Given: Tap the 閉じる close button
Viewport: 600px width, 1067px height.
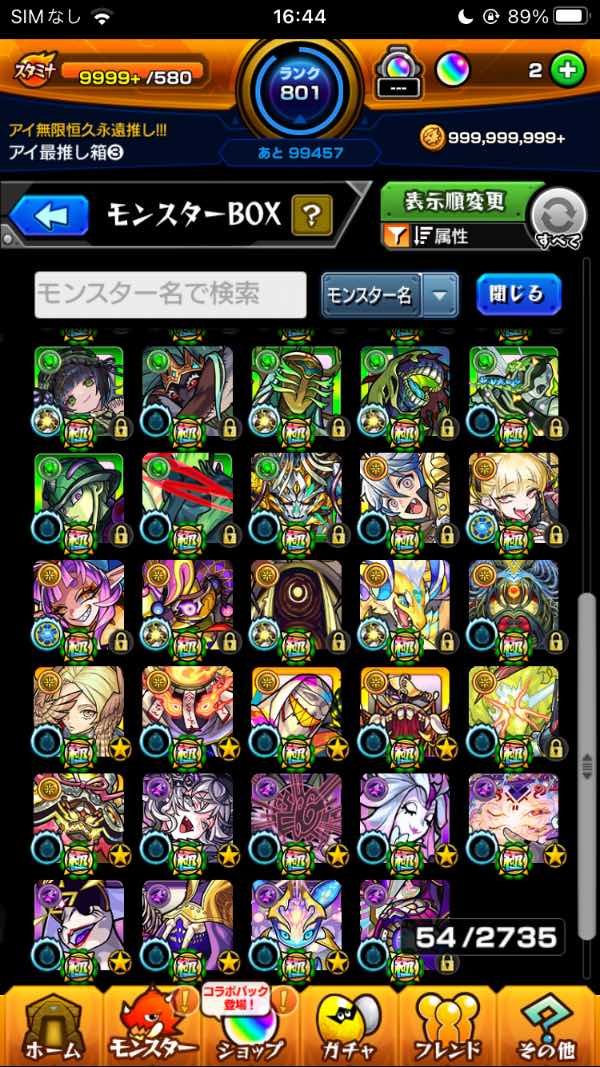Looking at the screenshot, I should [518, 294].
